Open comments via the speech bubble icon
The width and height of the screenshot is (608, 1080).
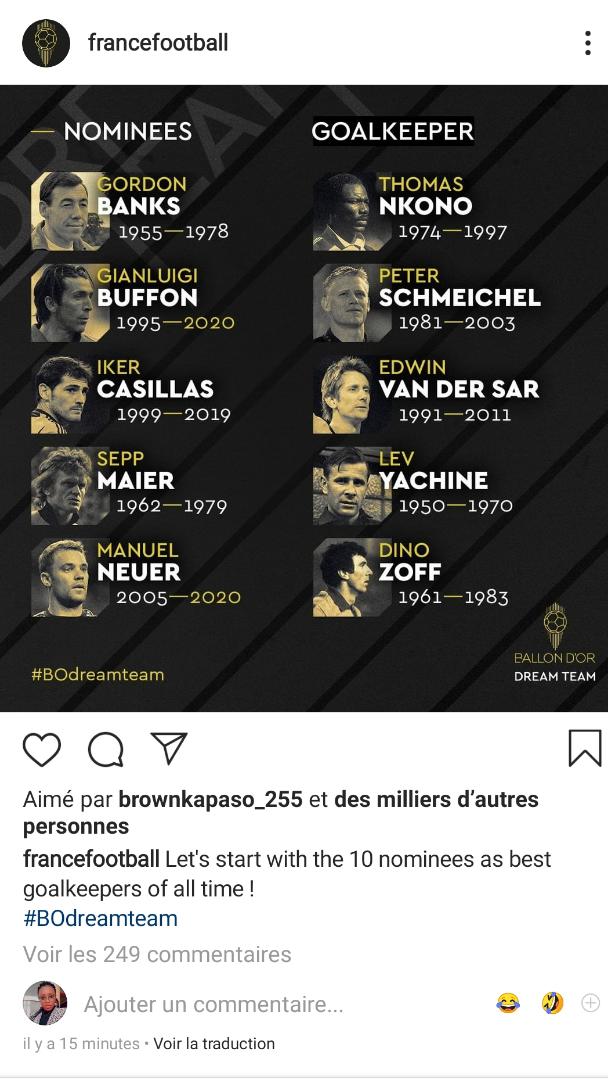[105, 749]
